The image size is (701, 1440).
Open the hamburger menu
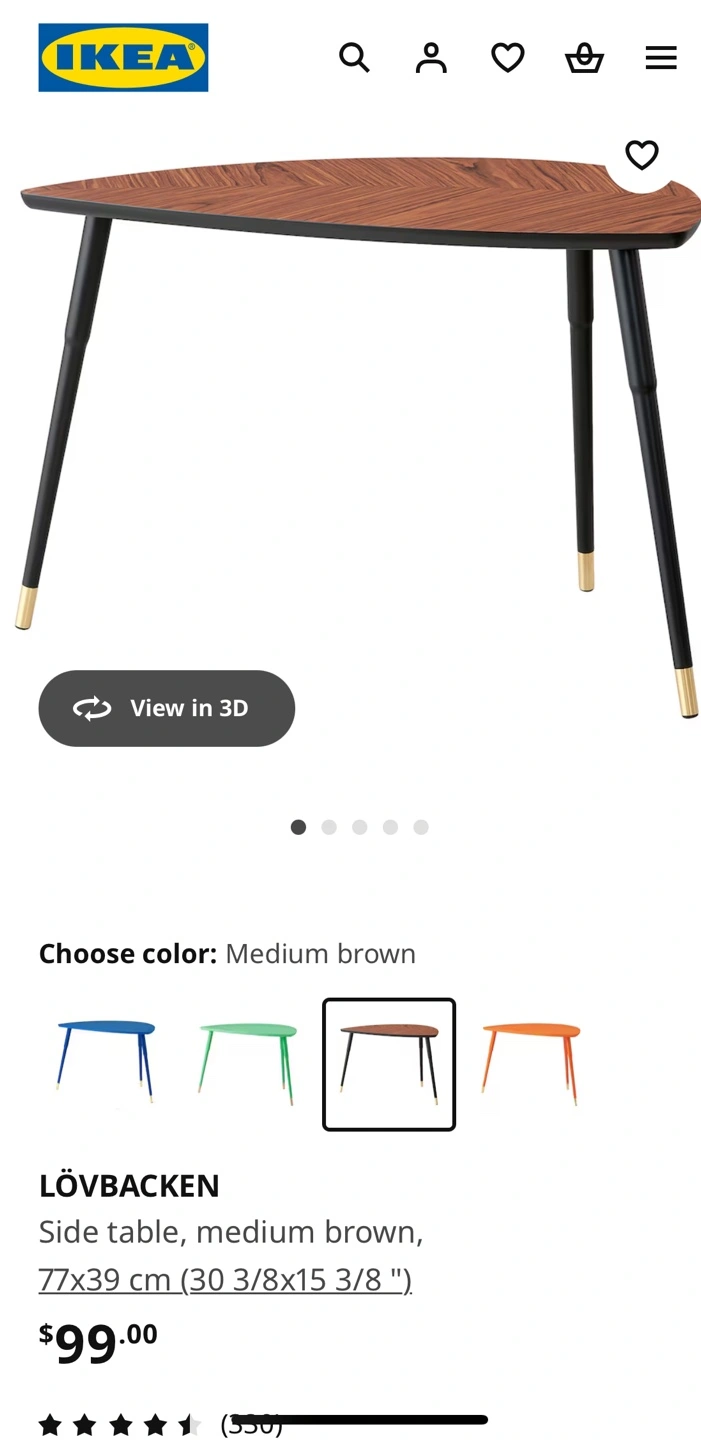pos(661,58)
